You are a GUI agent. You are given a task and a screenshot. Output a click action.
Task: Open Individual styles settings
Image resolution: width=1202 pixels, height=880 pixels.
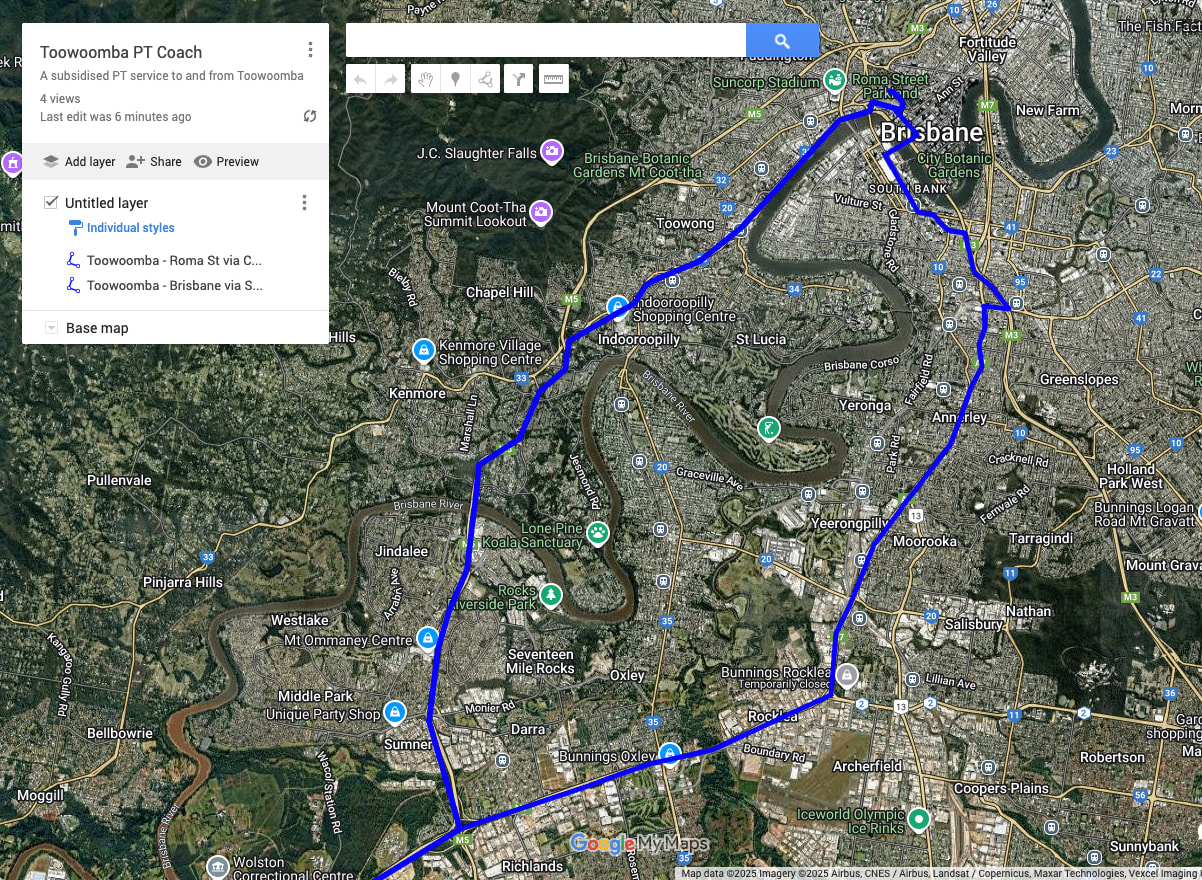pyautogui.click(x=130, y=228)
